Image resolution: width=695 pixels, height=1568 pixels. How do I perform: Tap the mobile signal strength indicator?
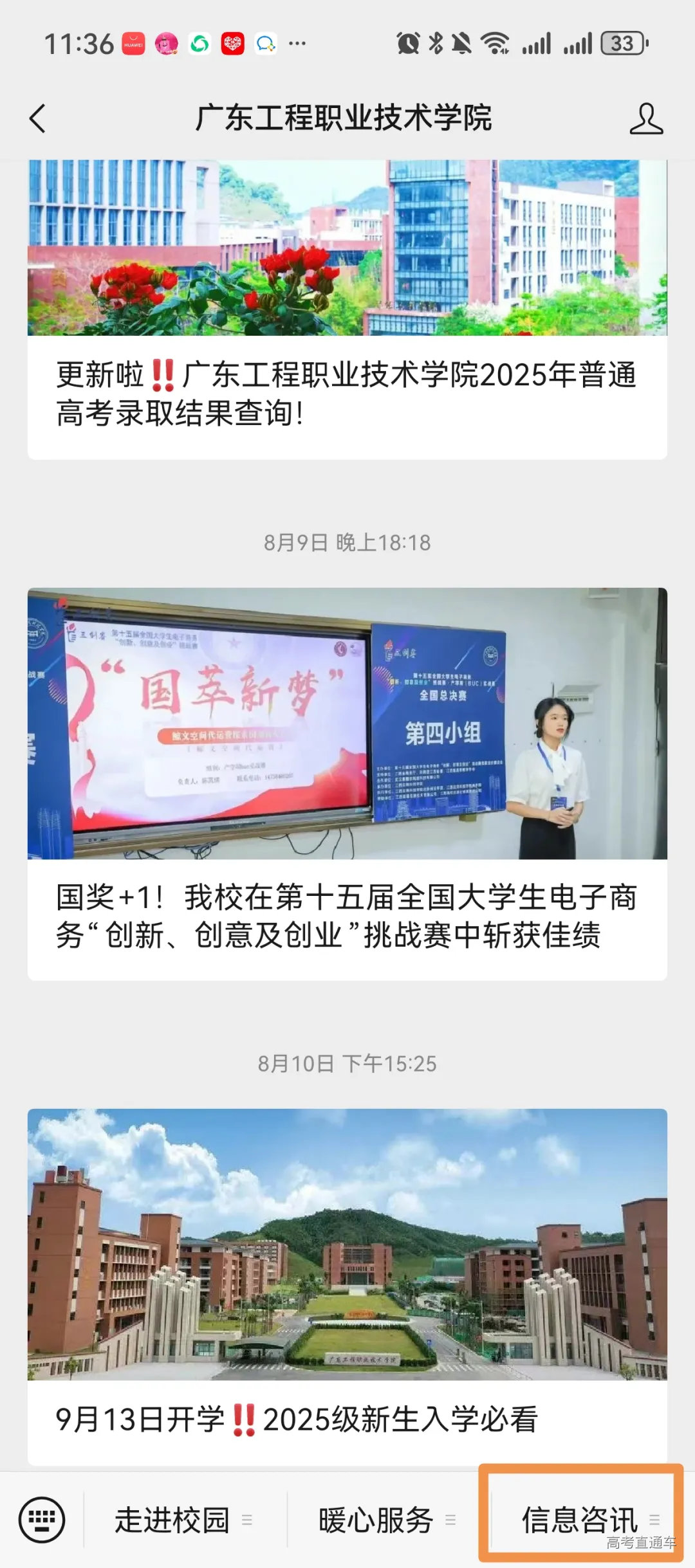(539, 44)
